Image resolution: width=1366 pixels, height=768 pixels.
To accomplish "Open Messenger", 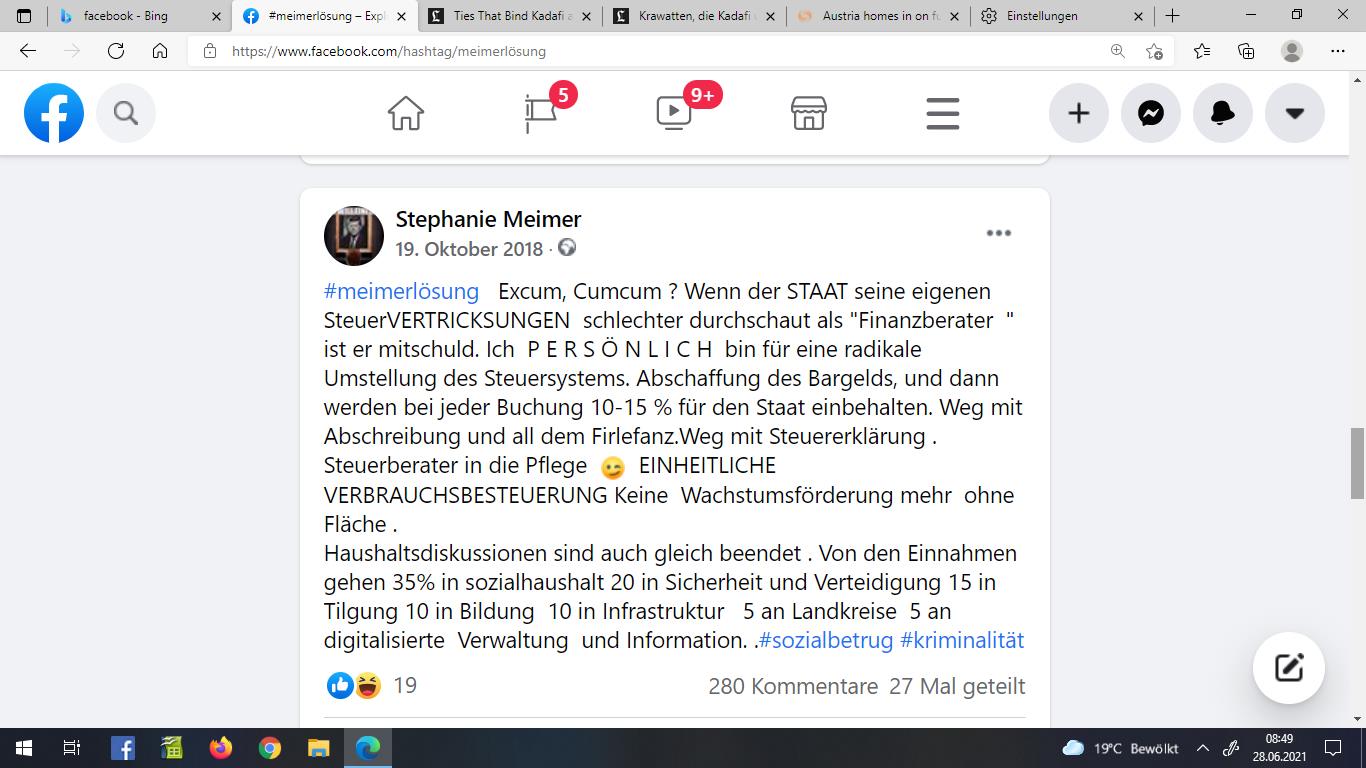I will click(x=1150, y=113).
